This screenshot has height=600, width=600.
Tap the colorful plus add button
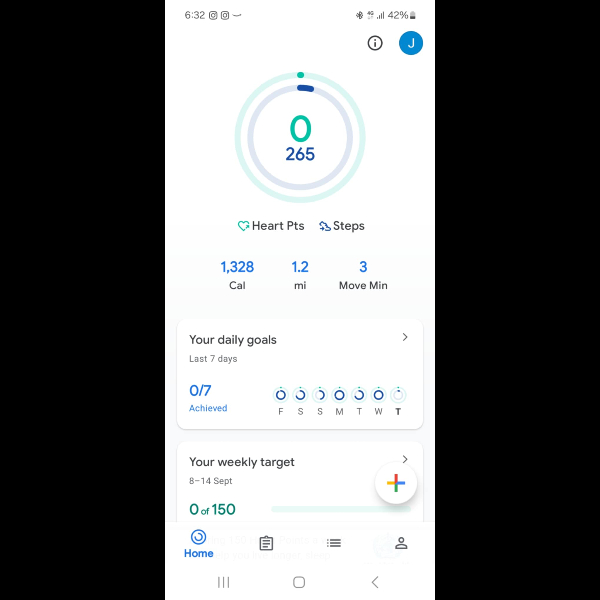(396, 484)
